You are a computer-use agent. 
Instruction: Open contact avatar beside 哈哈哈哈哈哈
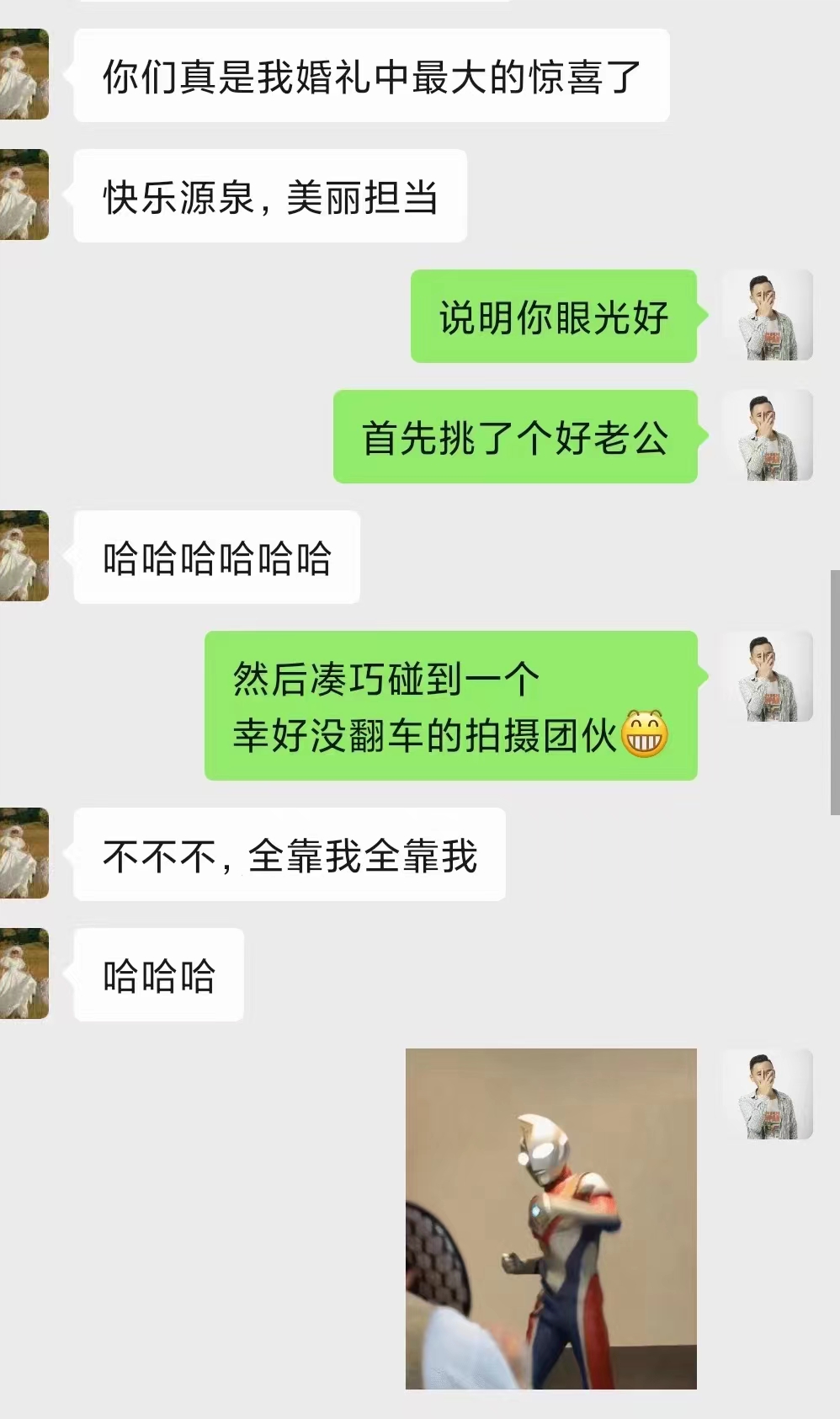(x=24, y=556)
